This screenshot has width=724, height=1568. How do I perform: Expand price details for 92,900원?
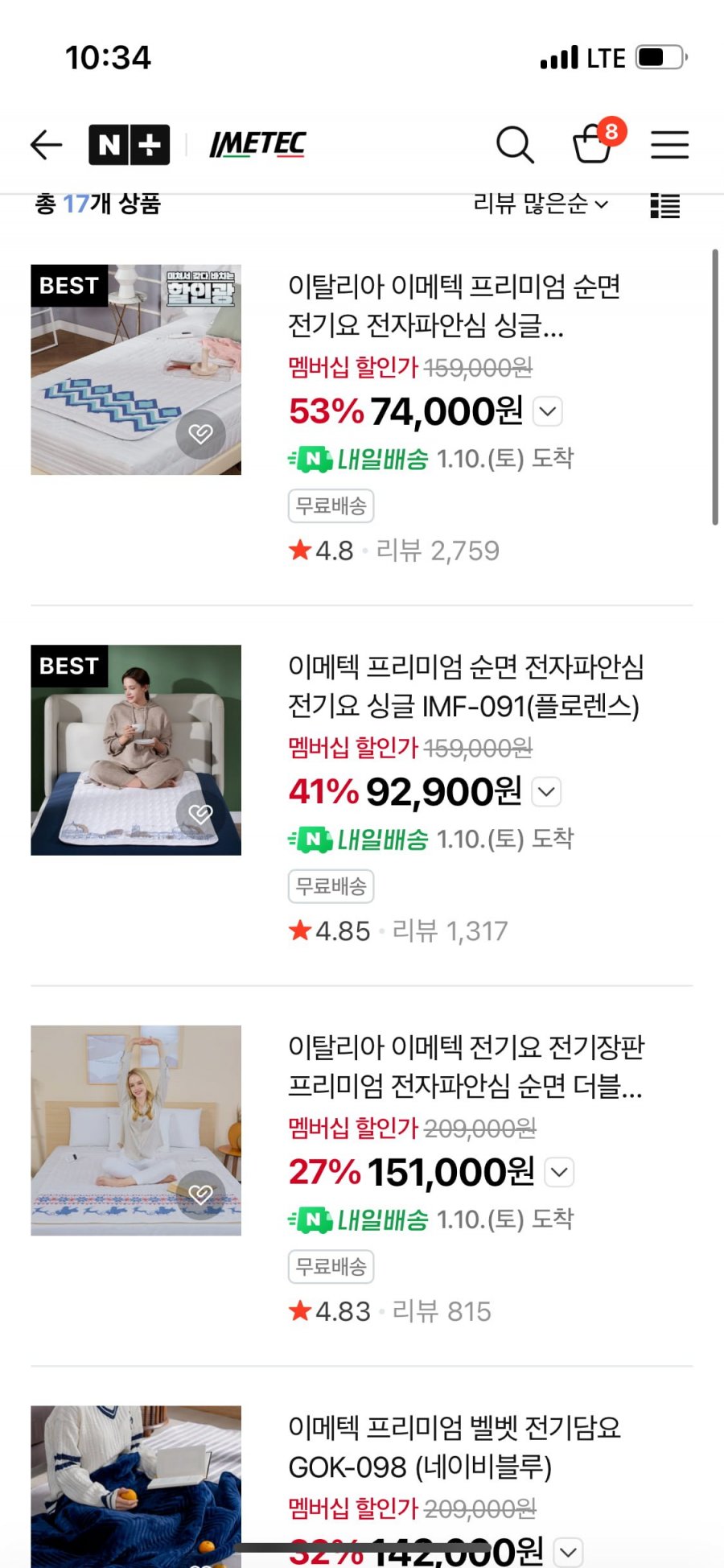point(547,792)
